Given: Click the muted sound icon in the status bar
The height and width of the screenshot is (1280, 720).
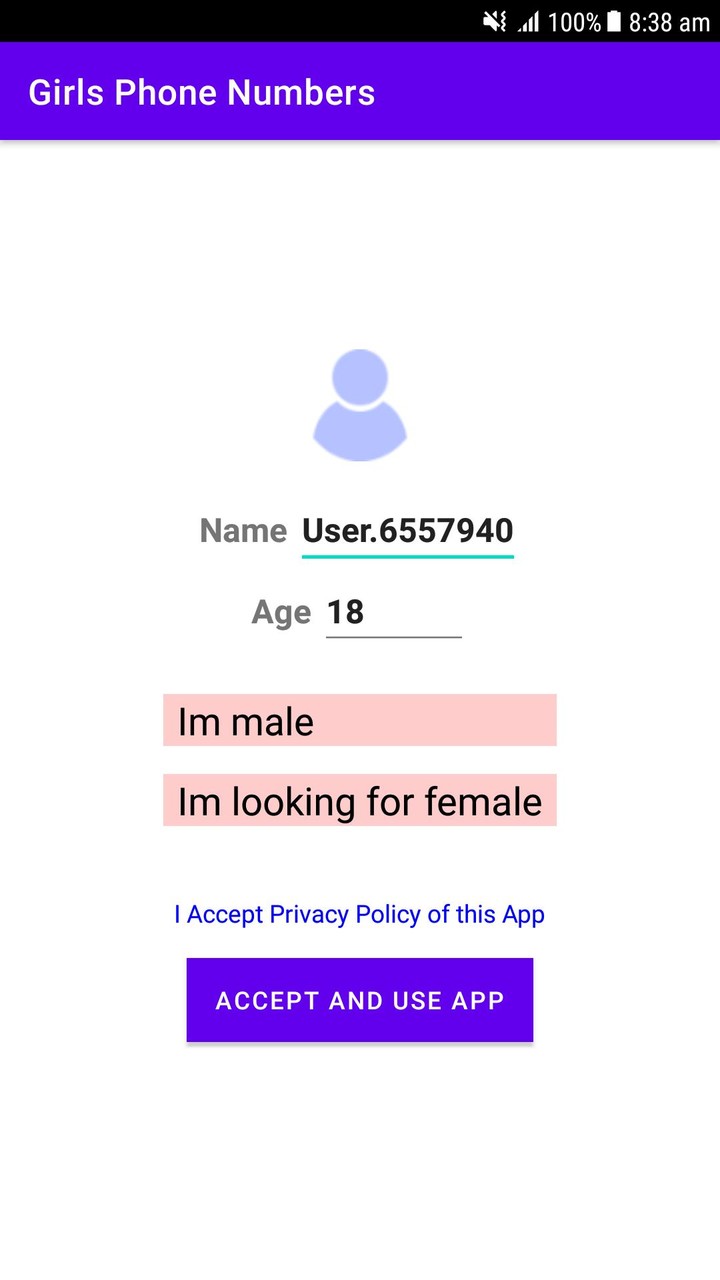Looking at the screenshot, I should (495, 22).
